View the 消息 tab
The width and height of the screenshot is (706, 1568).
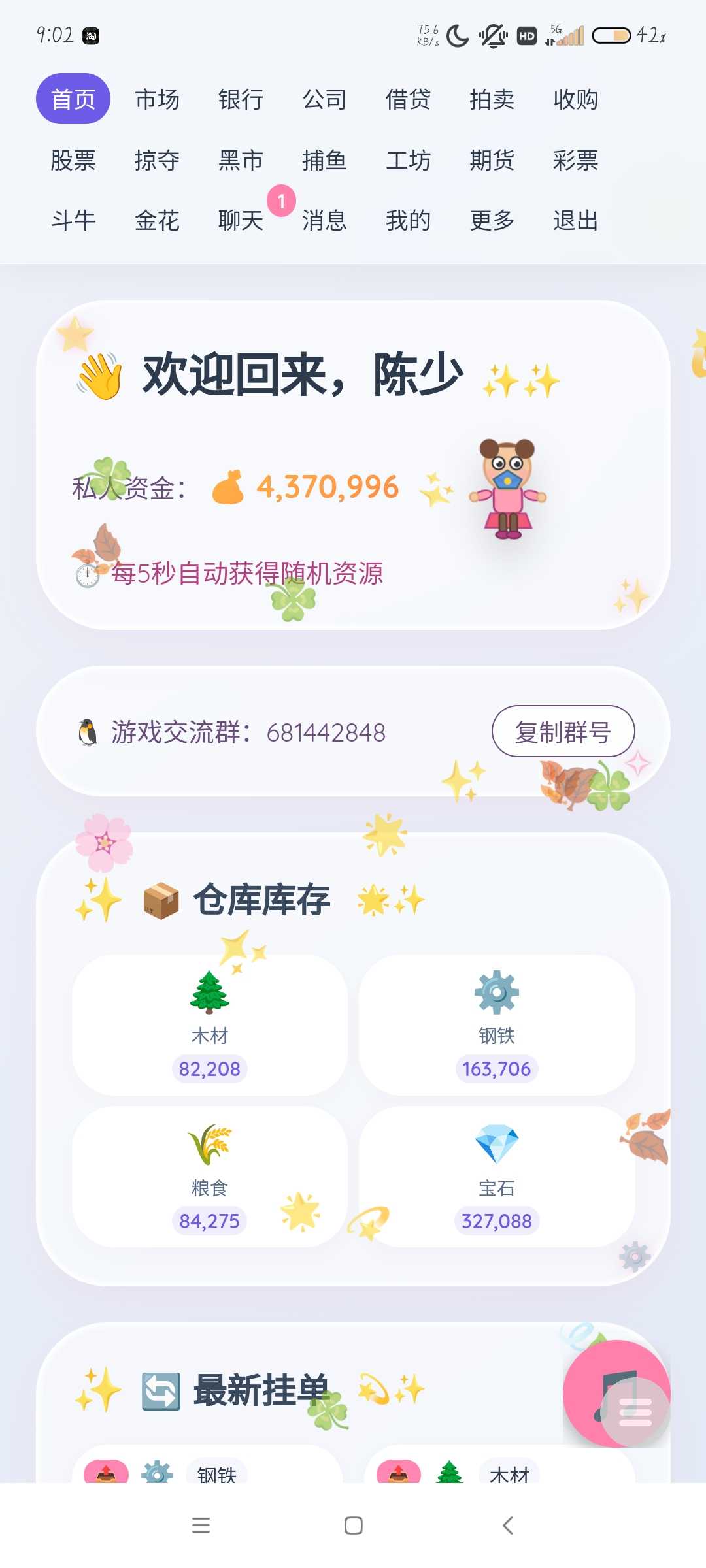coord(324,221)
